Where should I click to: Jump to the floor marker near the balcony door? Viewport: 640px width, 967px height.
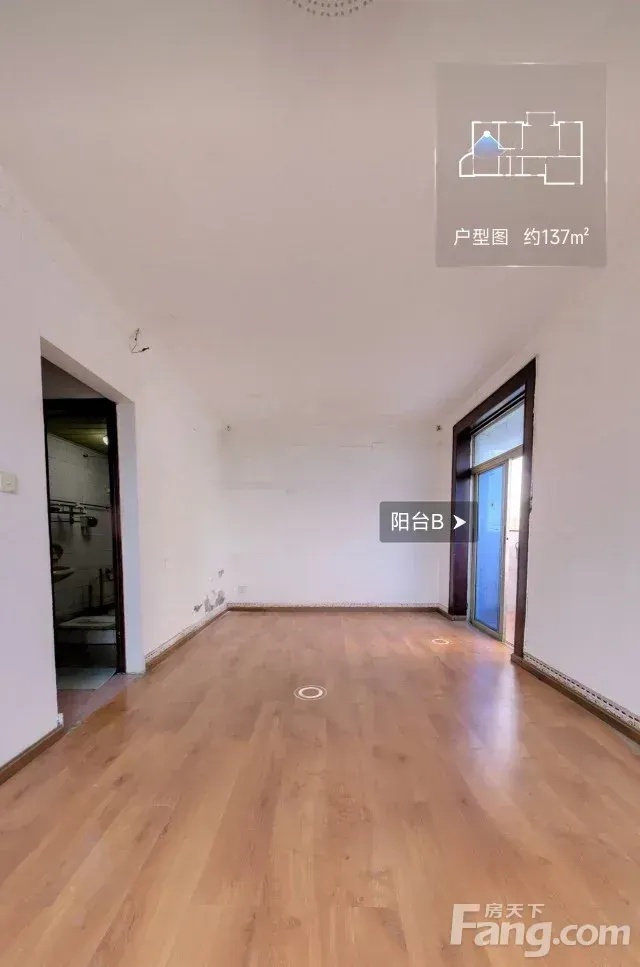pos(440,641)
